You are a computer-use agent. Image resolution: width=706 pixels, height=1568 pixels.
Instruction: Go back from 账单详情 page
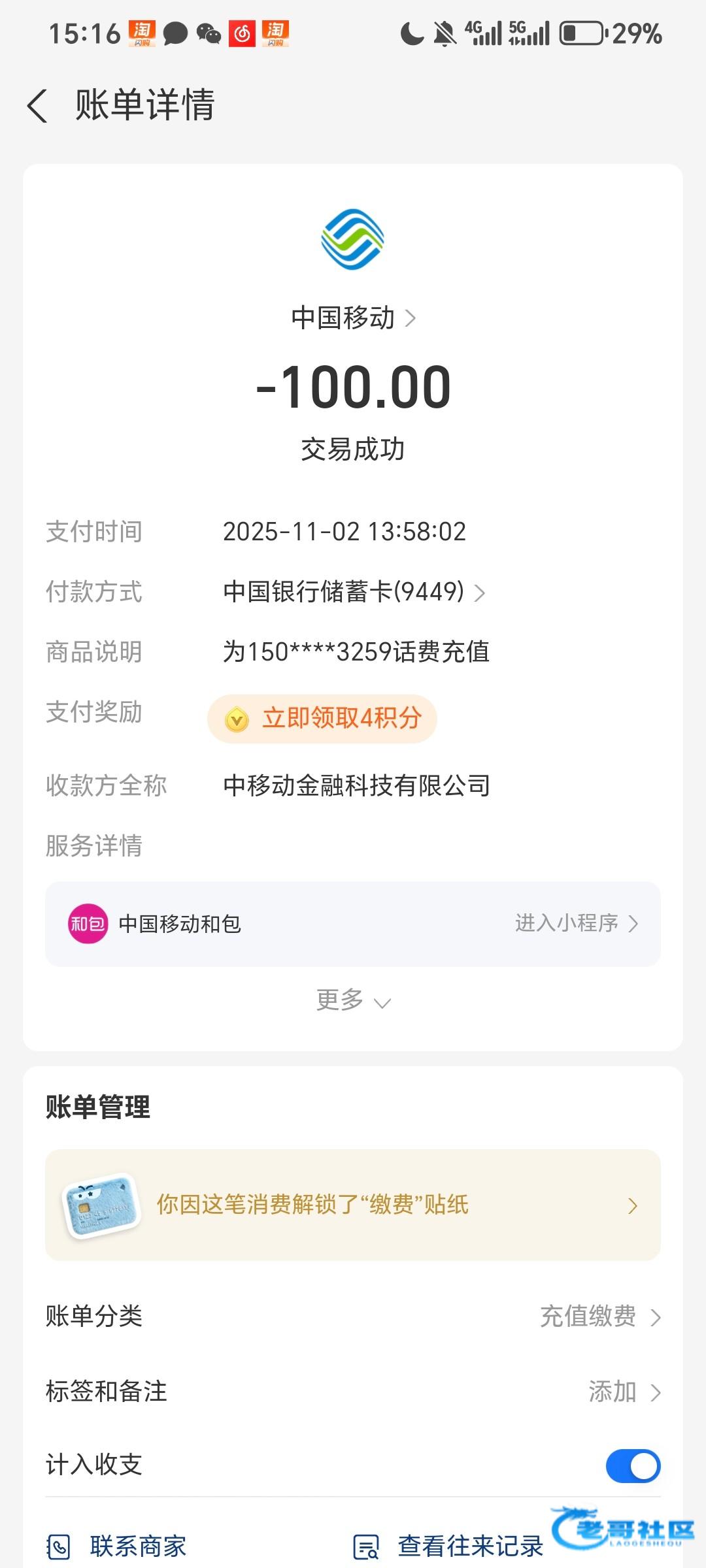pyautogui.click(x=38, y=106)
